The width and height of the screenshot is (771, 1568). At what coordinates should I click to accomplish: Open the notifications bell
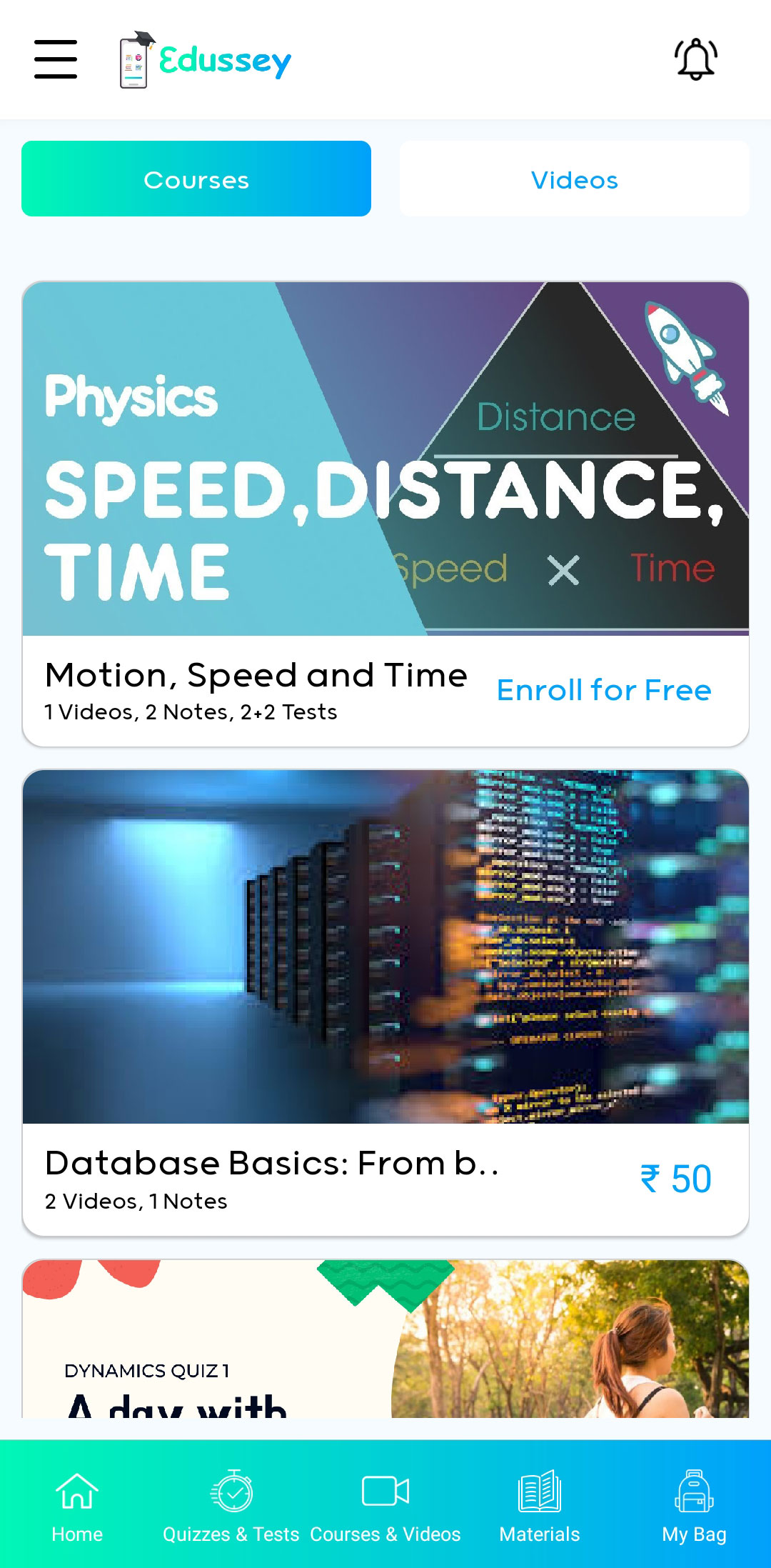click(695, 59)
